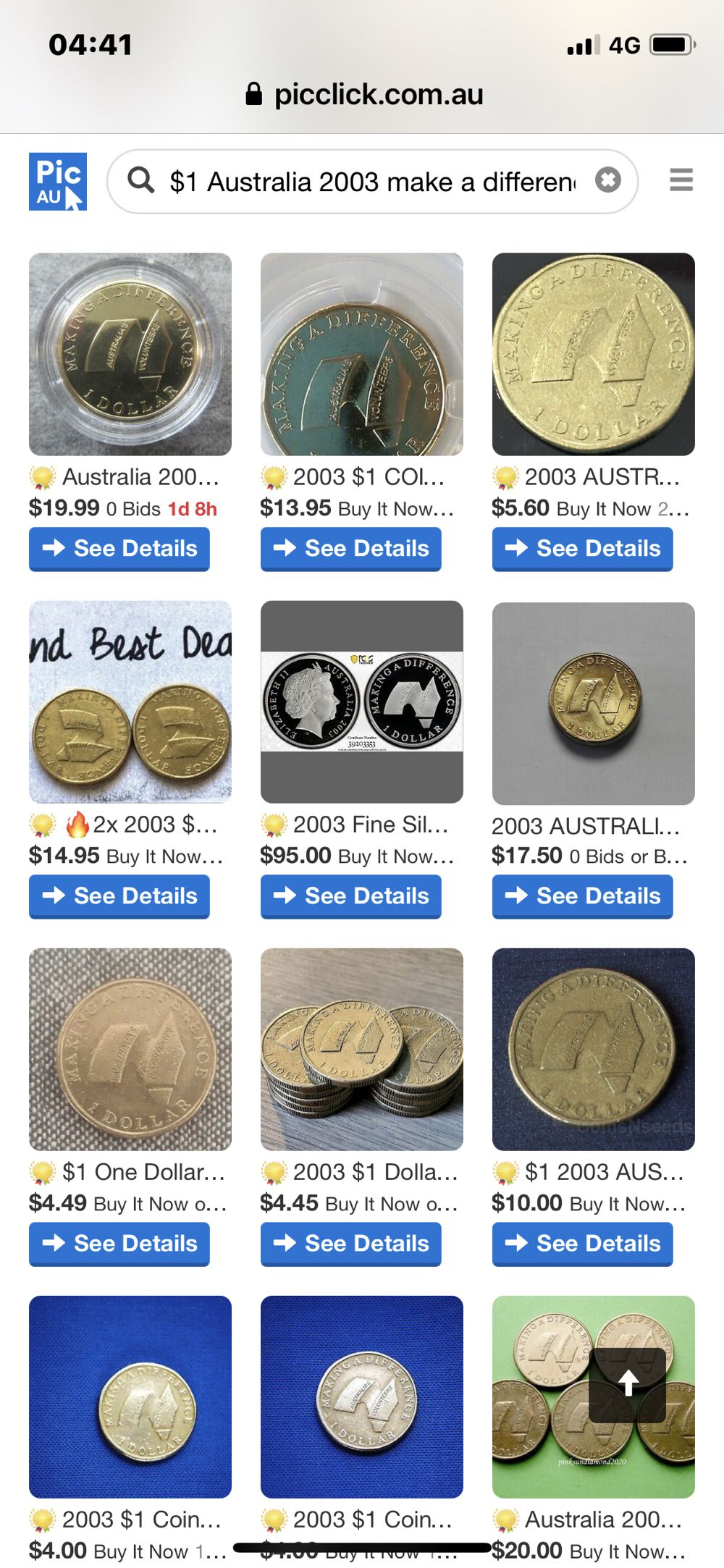Open the $4.00 coin on blue background
724x1568 pixels.
[x=130, y=1396]
